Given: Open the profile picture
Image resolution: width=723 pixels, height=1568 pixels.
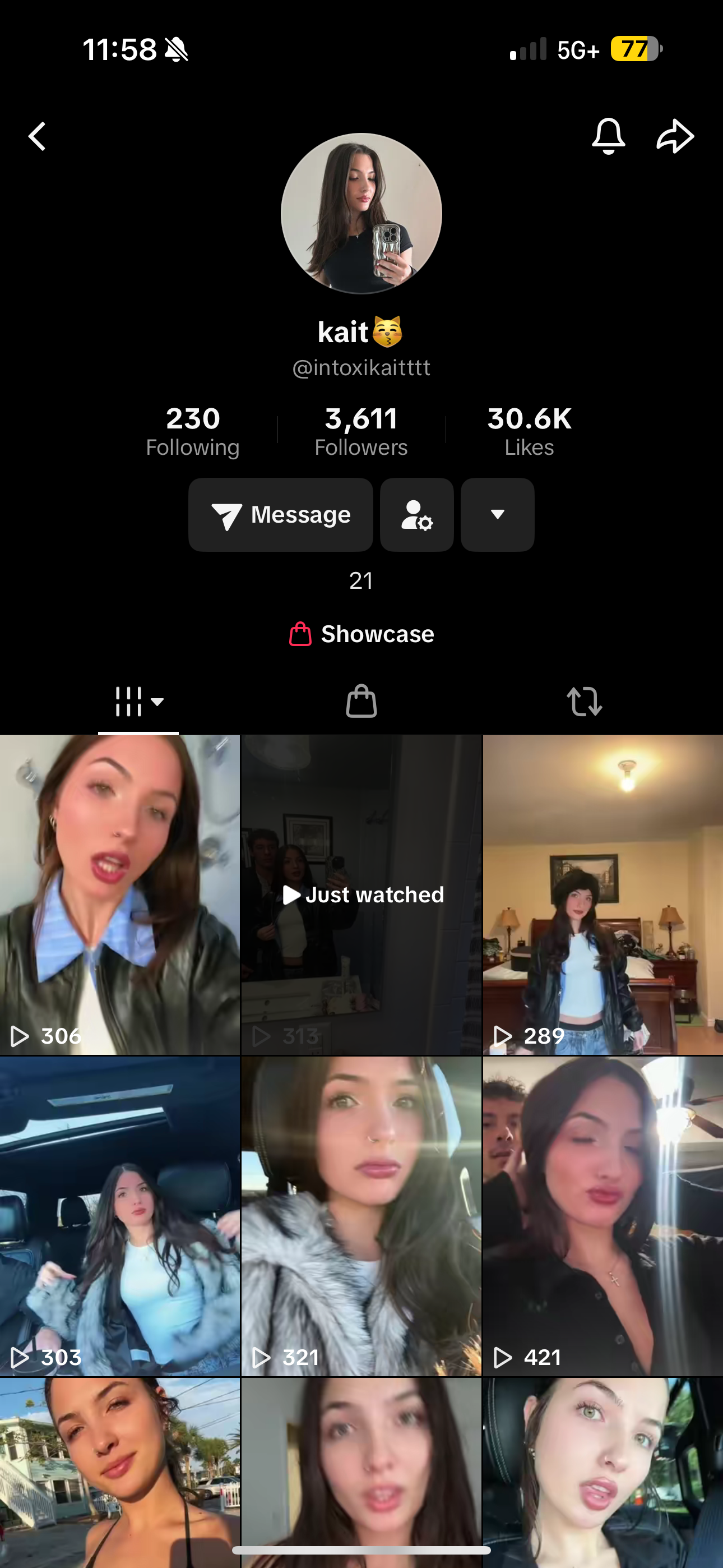Looking at the screenshot, I should point(361,214).
